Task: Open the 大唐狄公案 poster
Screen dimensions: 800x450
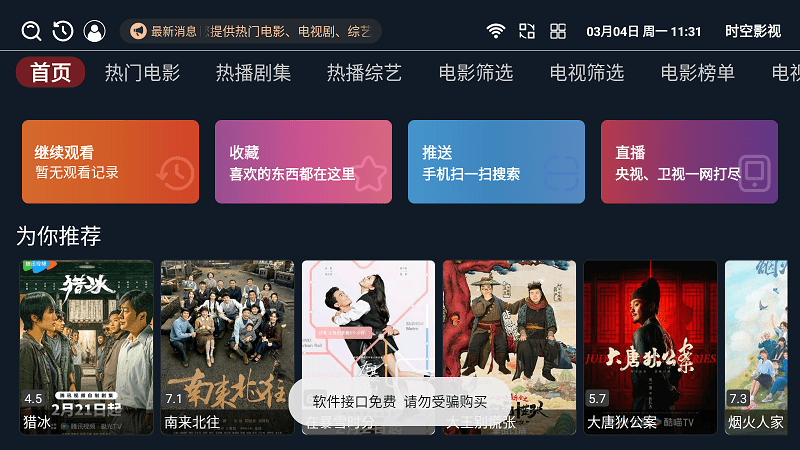Action: tap(651, 345)
